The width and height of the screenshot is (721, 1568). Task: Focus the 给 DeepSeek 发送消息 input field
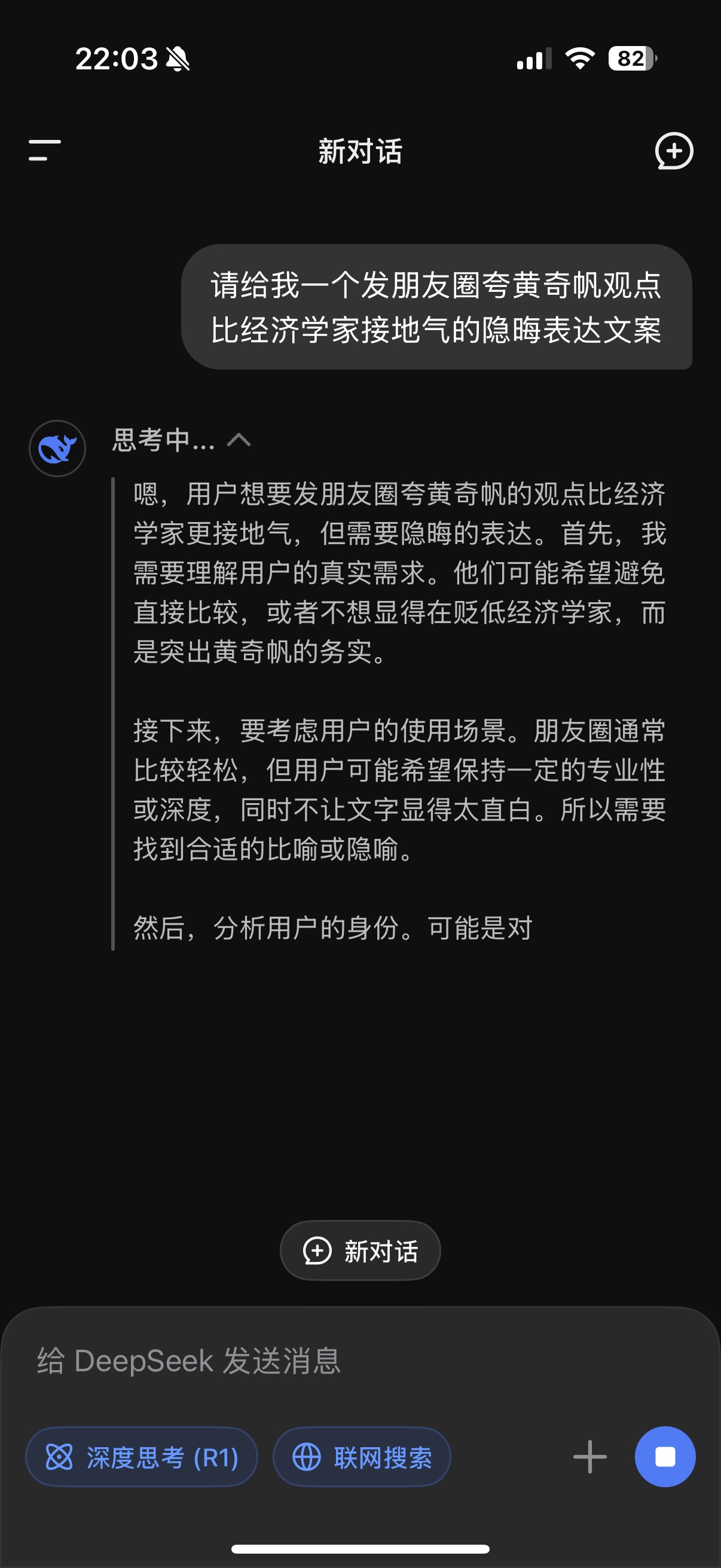click(360, 1360)
